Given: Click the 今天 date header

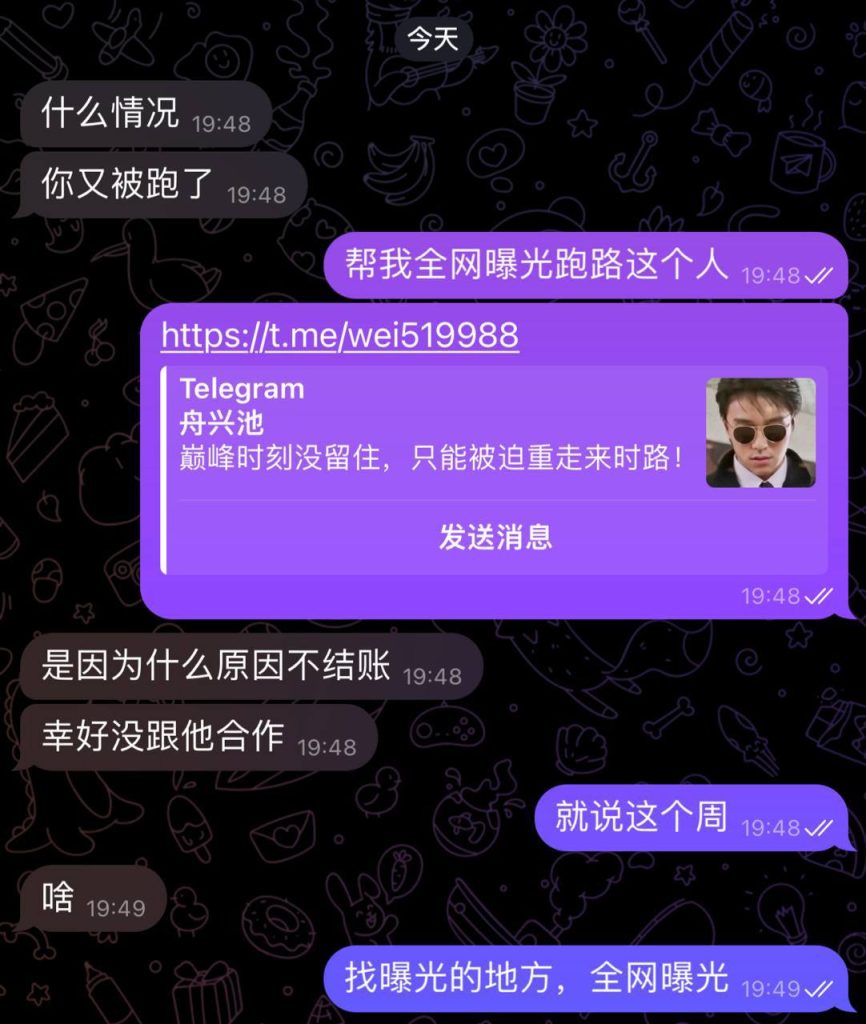Looking at the screenshot, I should pos(431,38).
